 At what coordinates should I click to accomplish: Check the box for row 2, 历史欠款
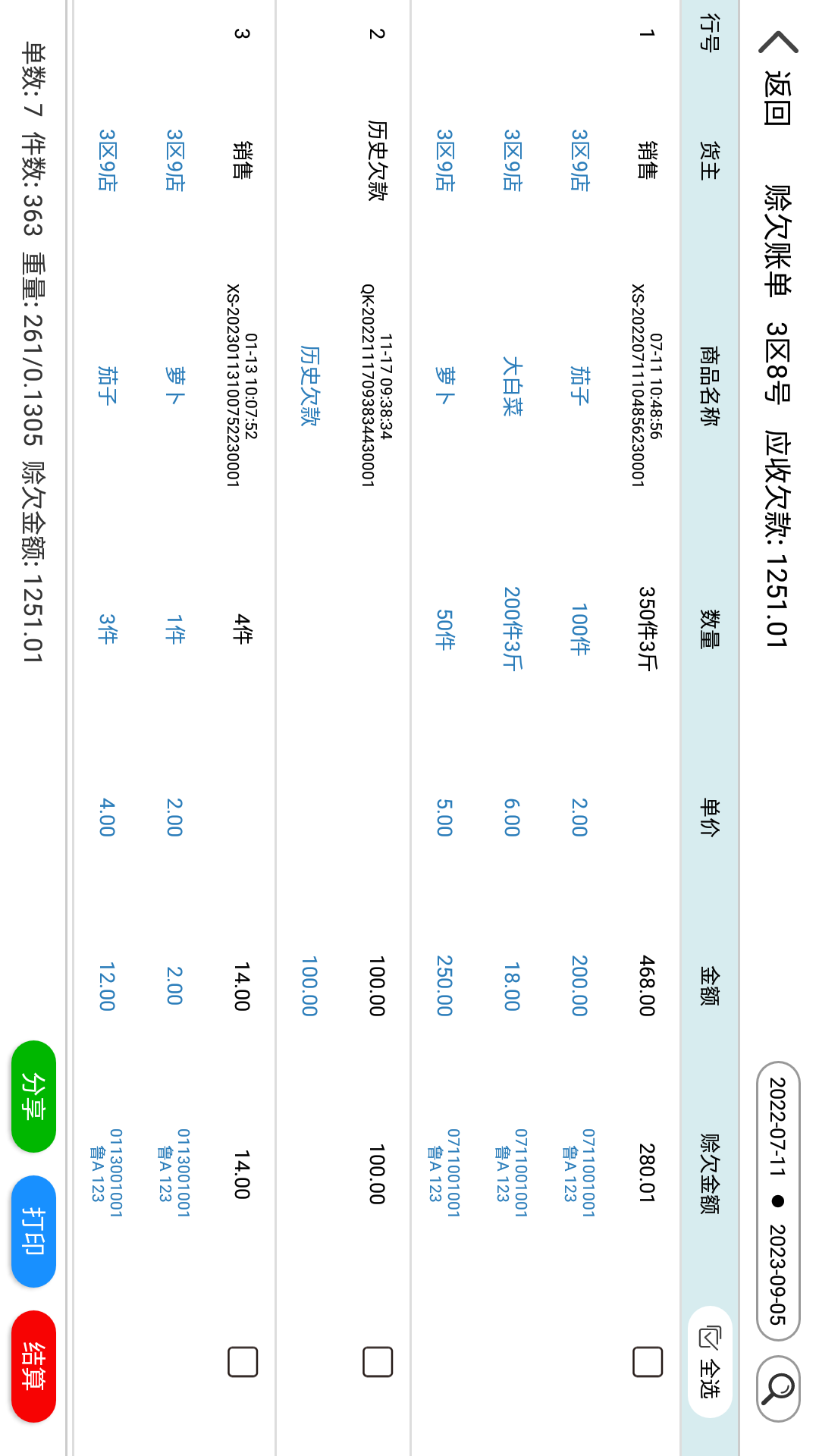pyautogui.click(x=378, y=1361)
